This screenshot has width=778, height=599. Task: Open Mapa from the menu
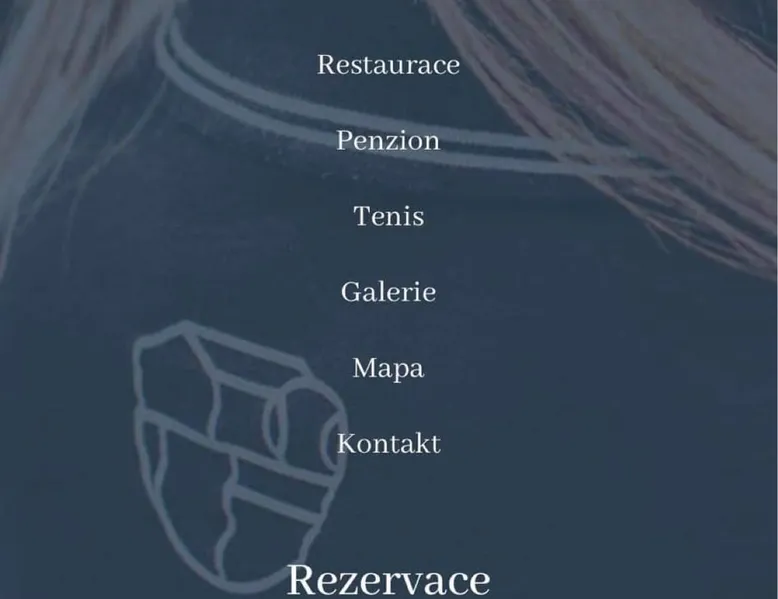point(388,368)
